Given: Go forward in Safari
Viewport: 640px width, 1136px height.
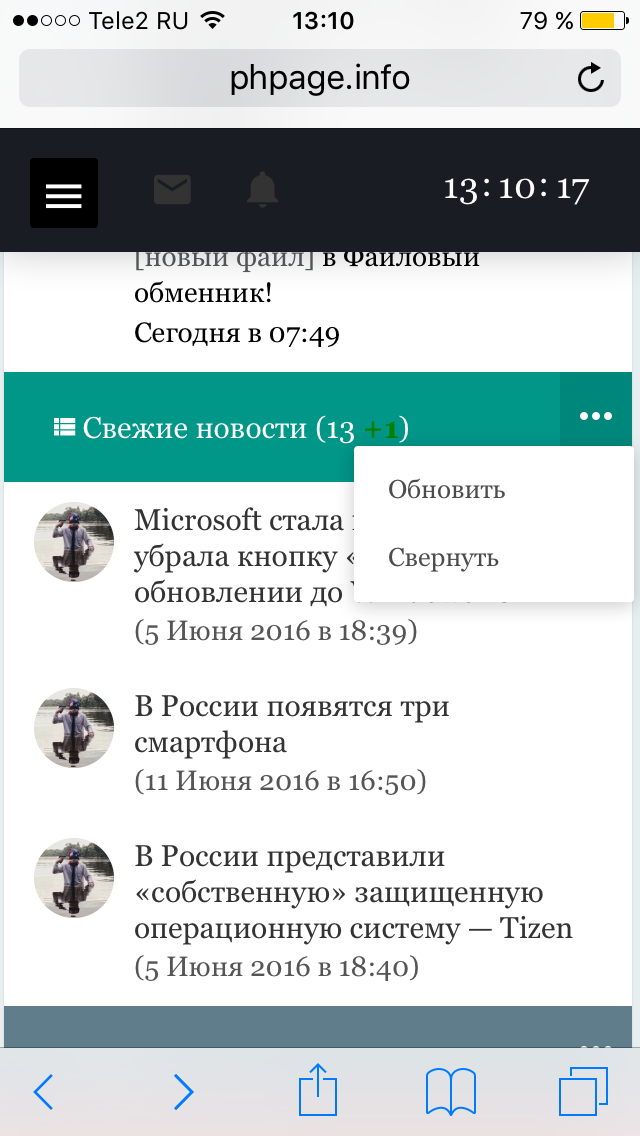Looking at the screenshot, I should coord(183,1091).
